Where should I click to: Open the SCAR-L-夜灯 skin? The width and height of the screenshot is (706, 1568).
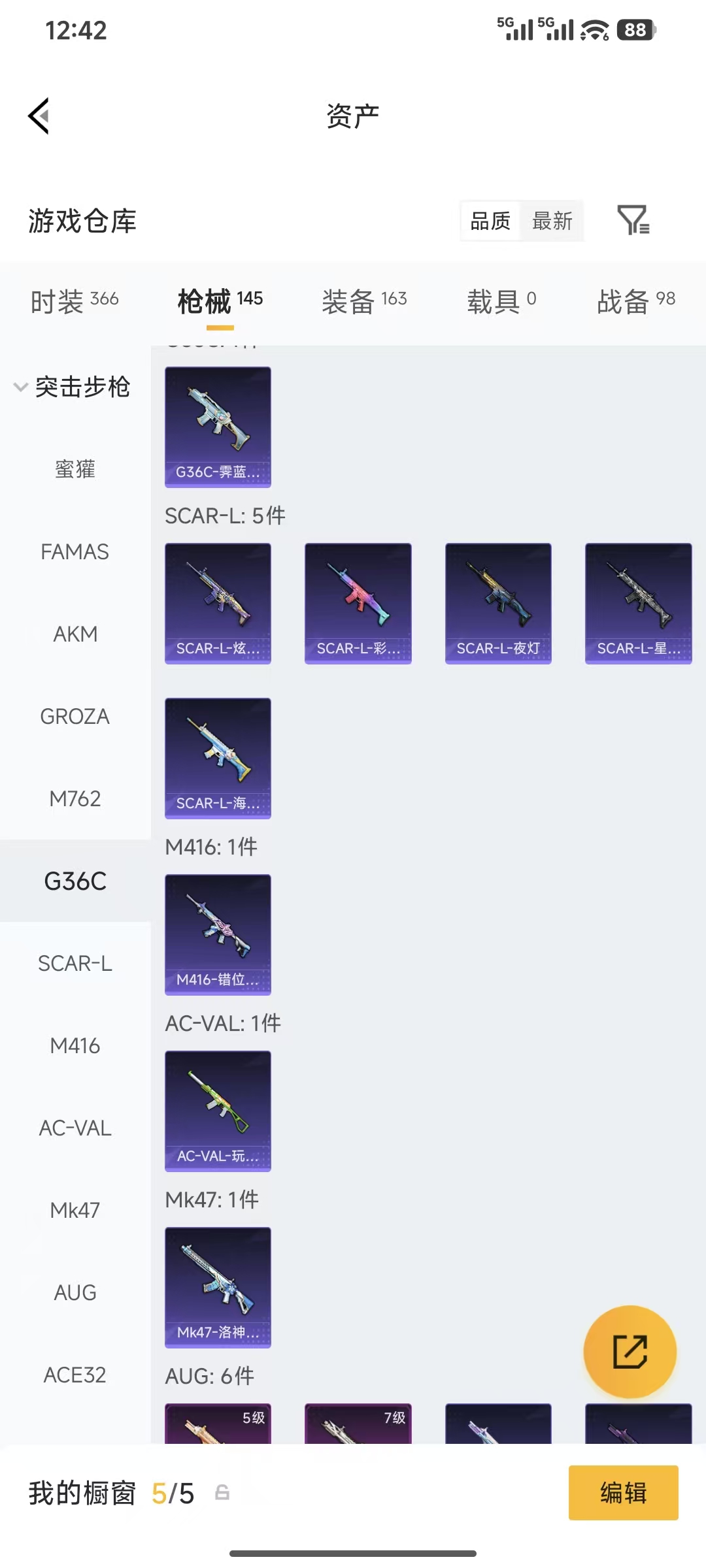(x=498, y=602)
